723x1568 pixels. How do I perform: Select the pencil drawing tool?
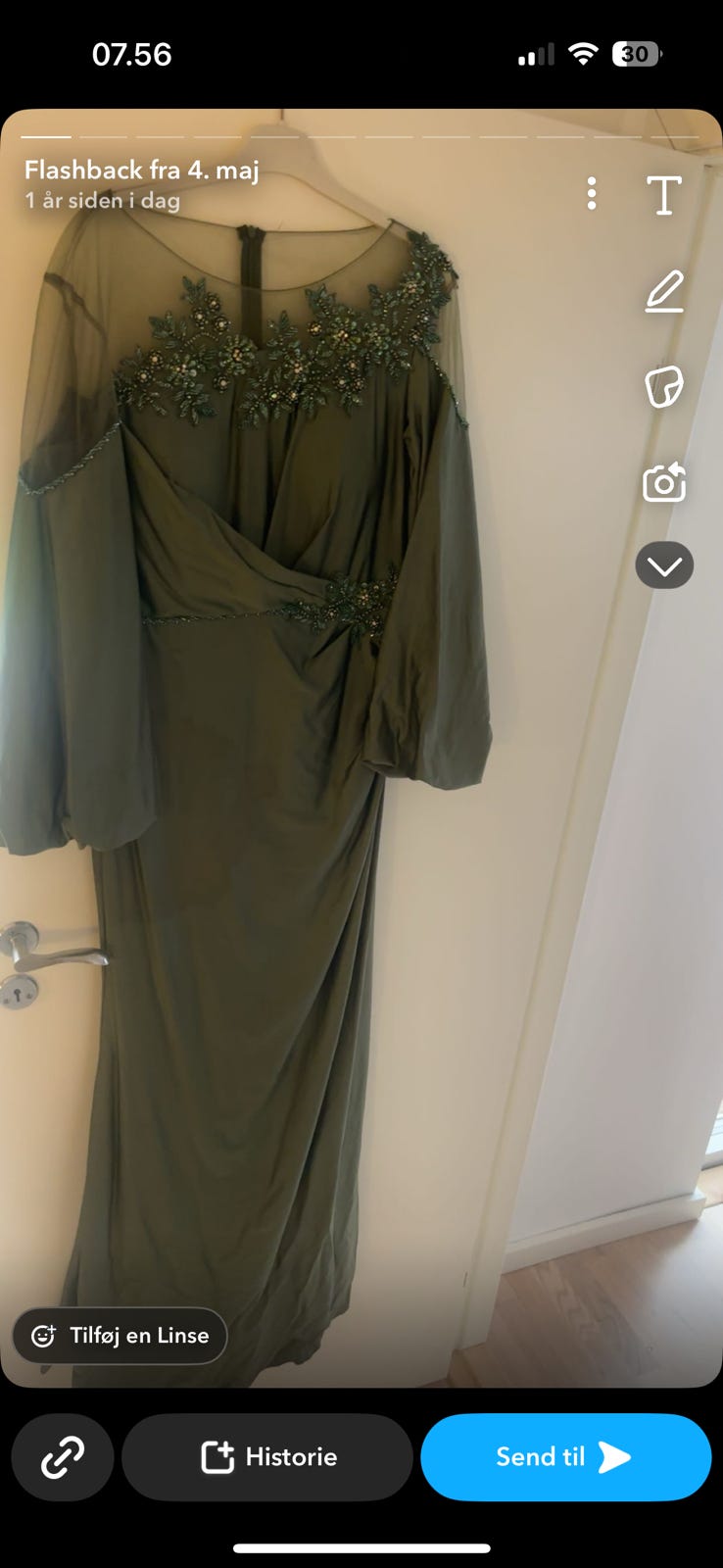pos(664,292)
